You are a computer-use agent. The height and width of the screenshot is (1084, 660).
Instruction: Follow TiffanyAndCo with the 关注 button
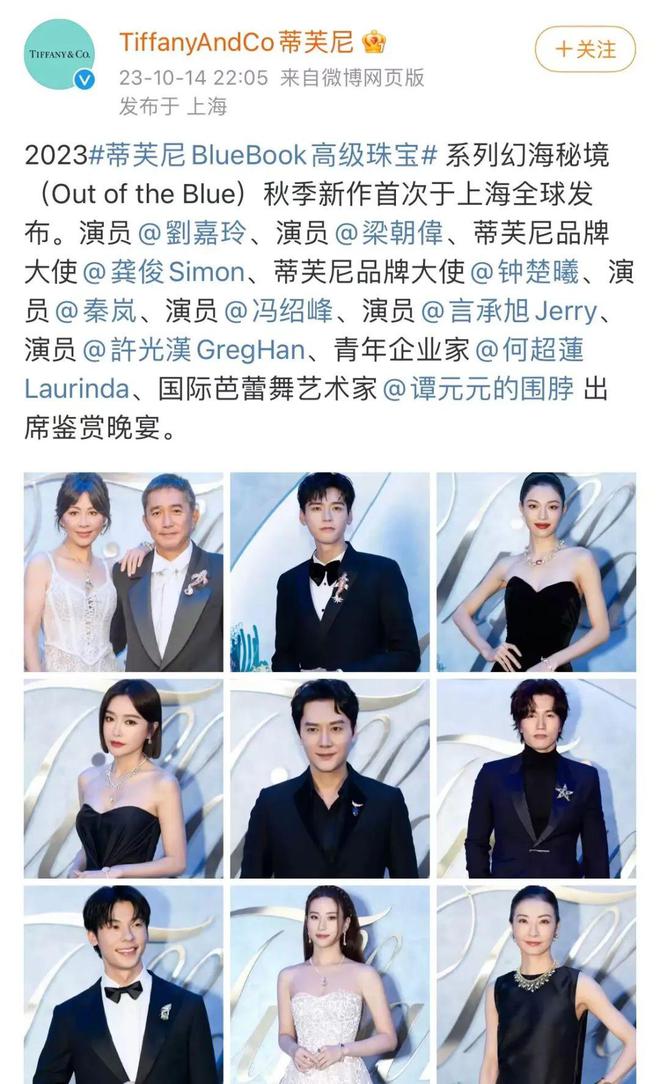tap(585, 48)
